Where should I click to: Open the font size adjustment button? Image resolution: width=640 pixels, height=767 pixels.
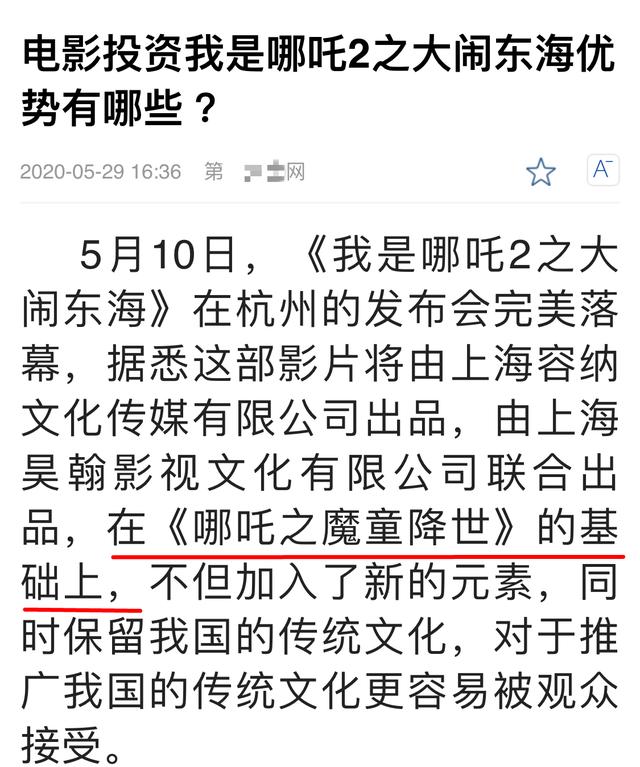pos(602,170)
